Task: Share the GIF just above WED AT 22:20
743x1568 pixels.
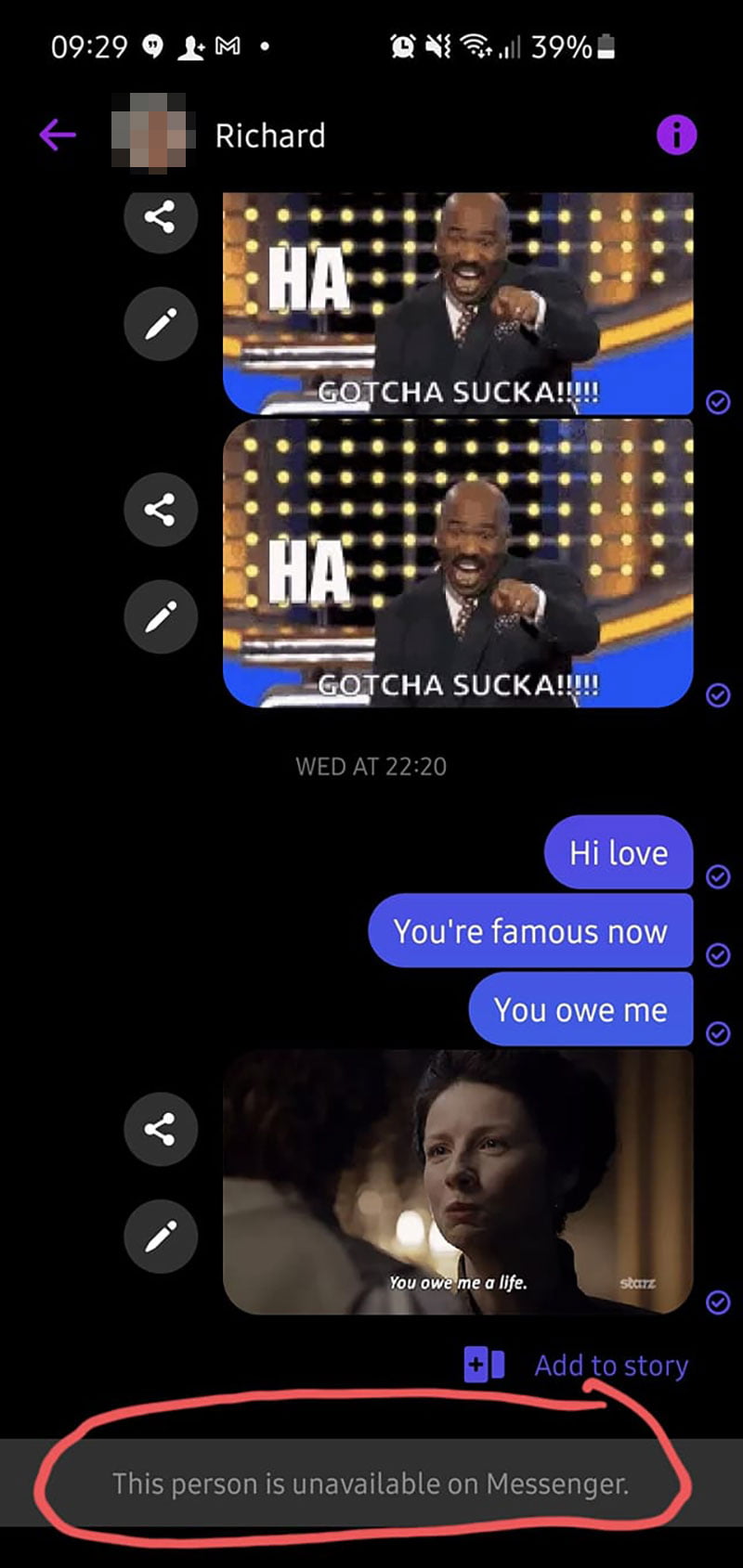Action: (160, 509)
